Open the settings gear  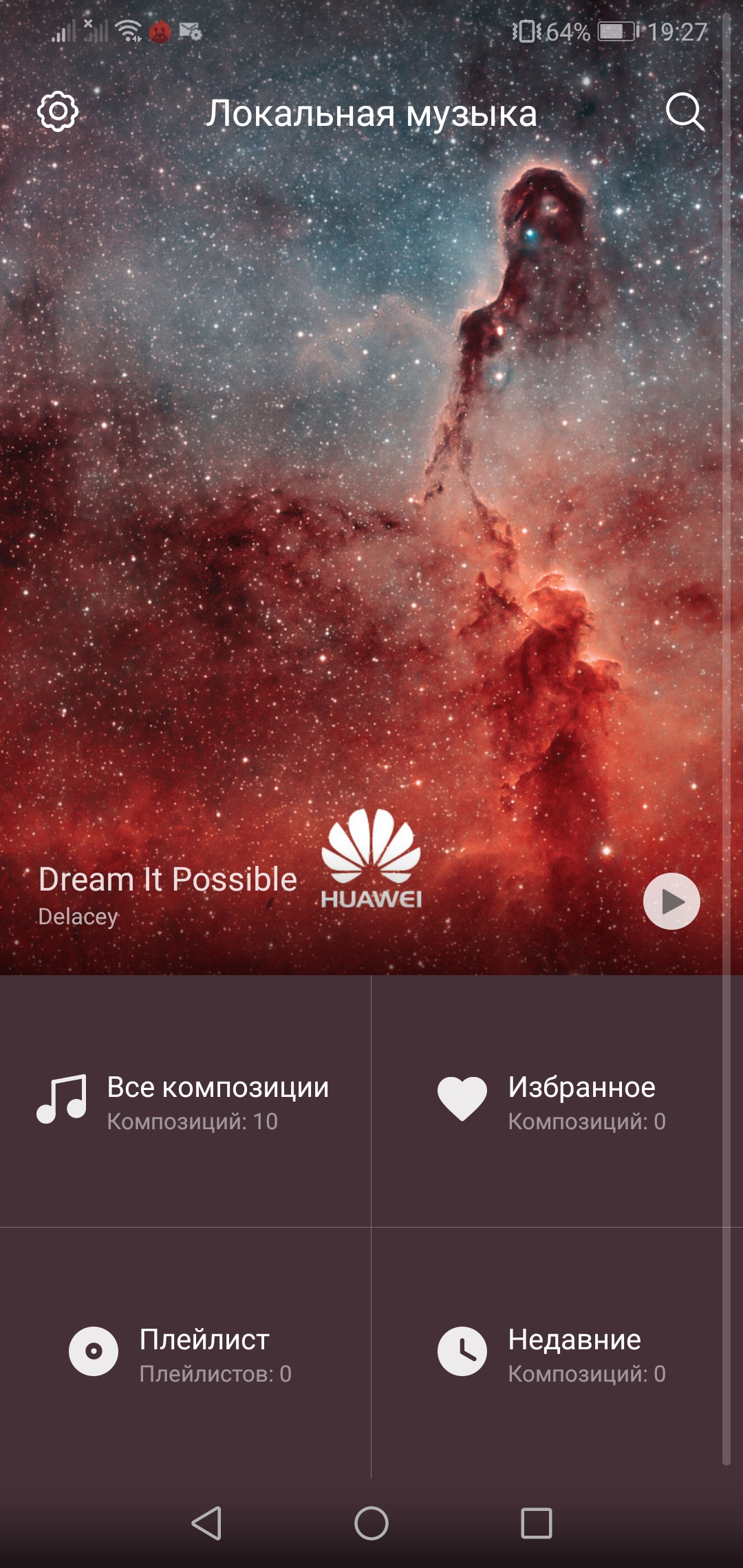coord(58,111)
